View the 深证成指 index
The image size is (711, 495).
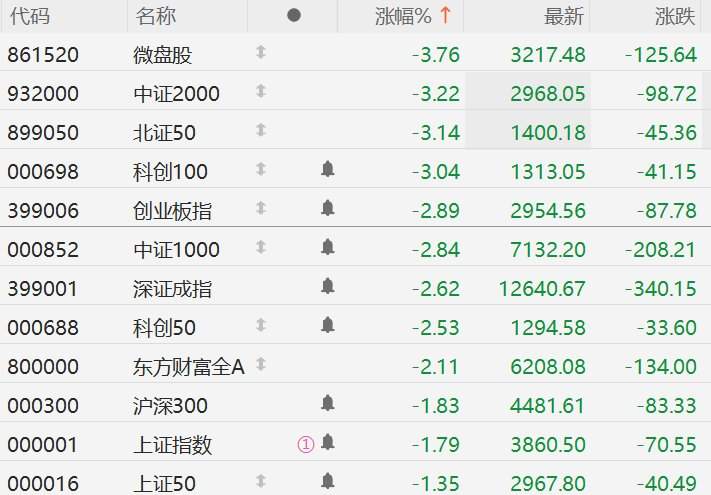point(171,289)
